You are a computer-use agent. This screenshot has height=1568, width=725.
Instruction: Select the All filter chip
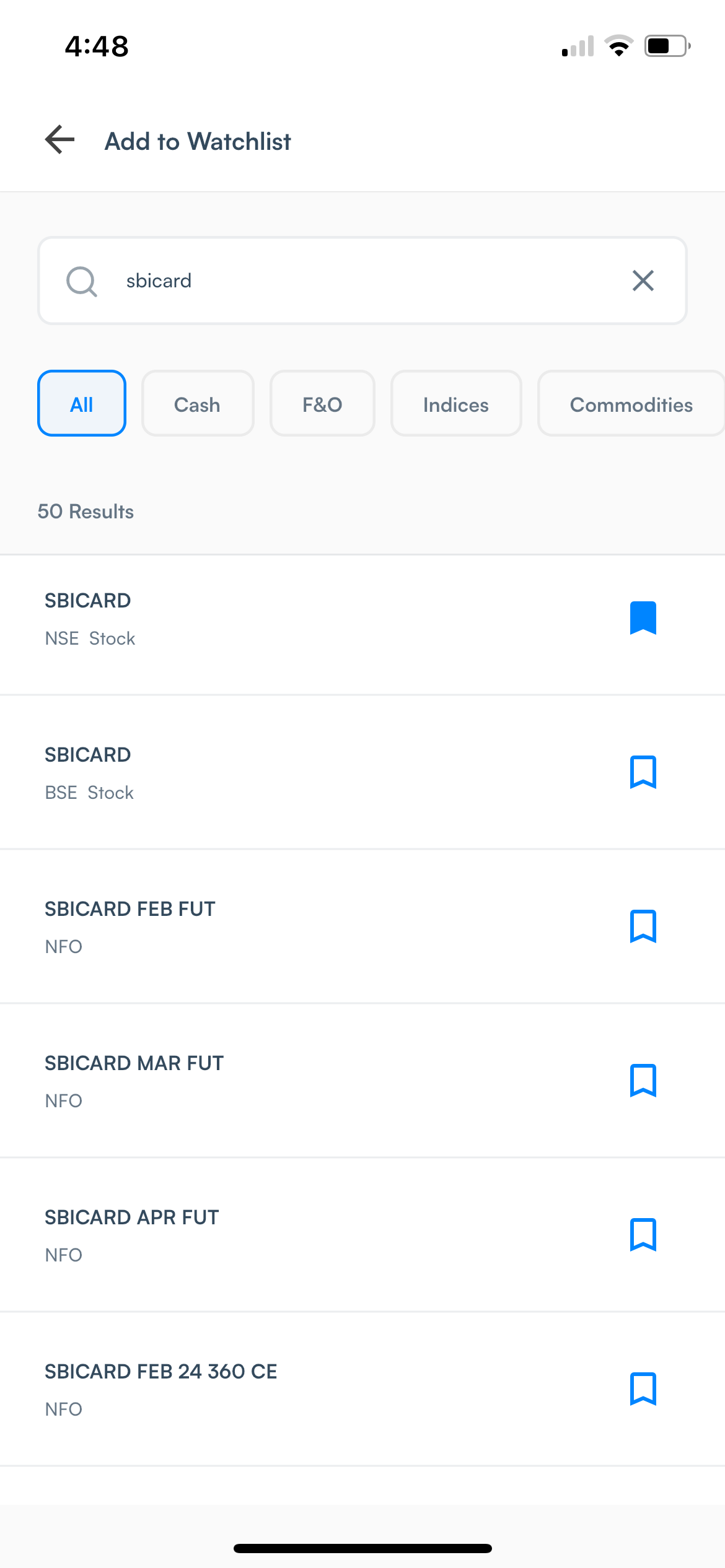pos(82,404)
